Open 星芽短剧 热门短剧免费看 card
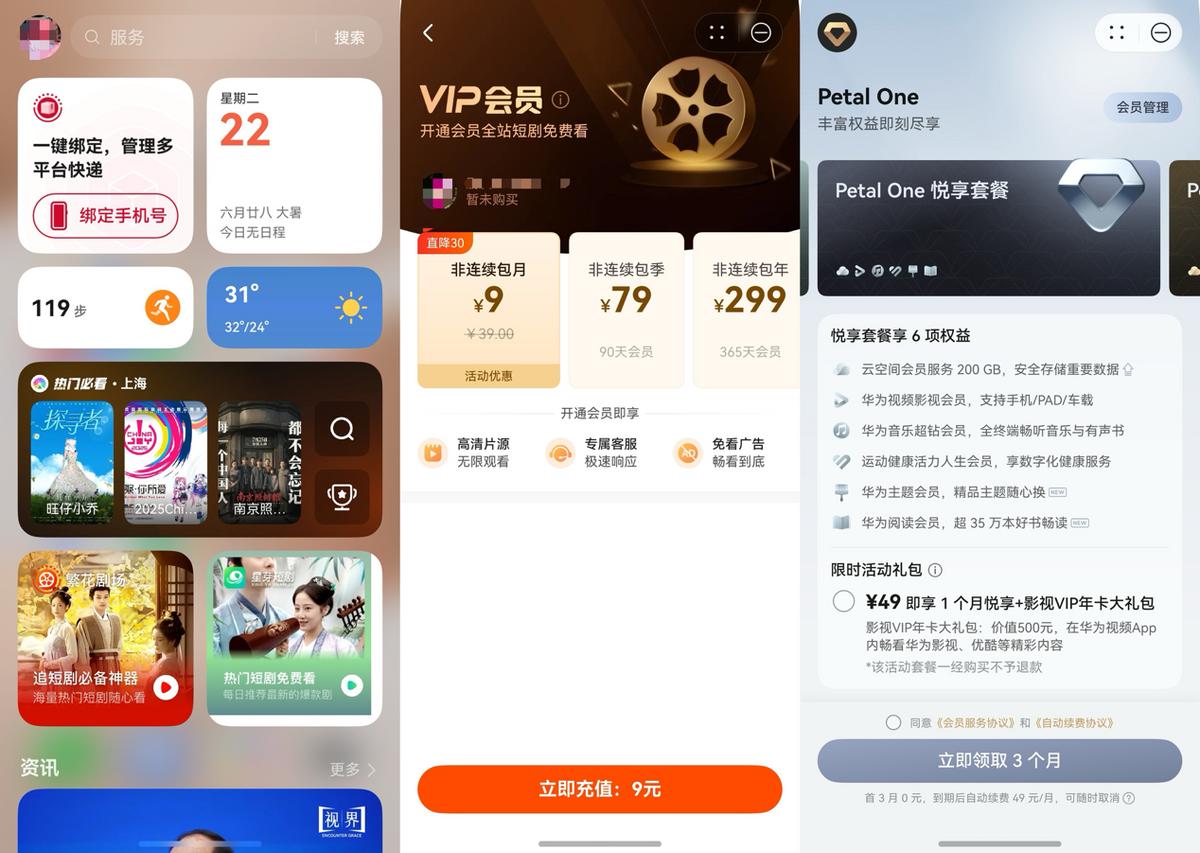Viewport: 1200px width, 853px height. 294,637
